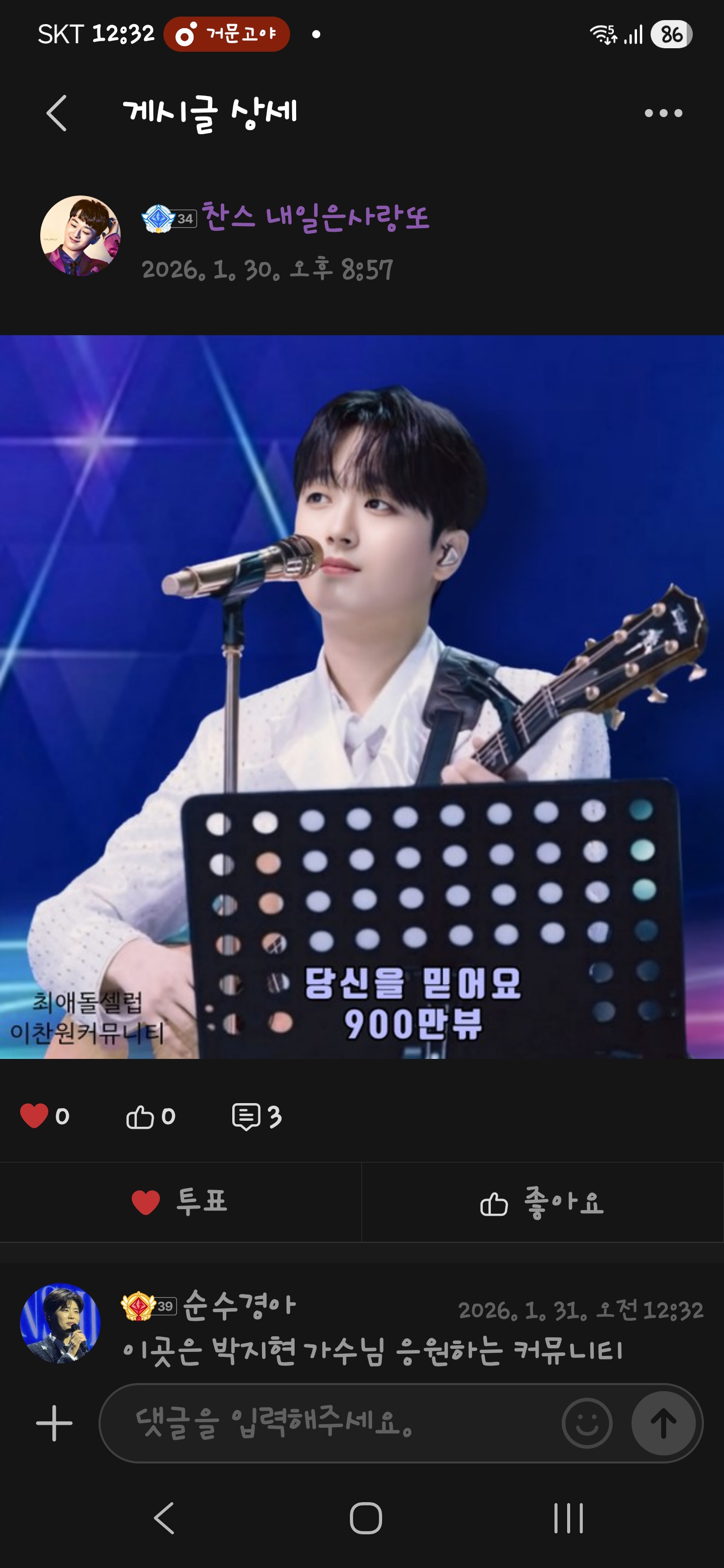The height and width of the screenshot is (1568, 724).
Task: Open the system recent apps view
Action: [x=568, y=1518]
